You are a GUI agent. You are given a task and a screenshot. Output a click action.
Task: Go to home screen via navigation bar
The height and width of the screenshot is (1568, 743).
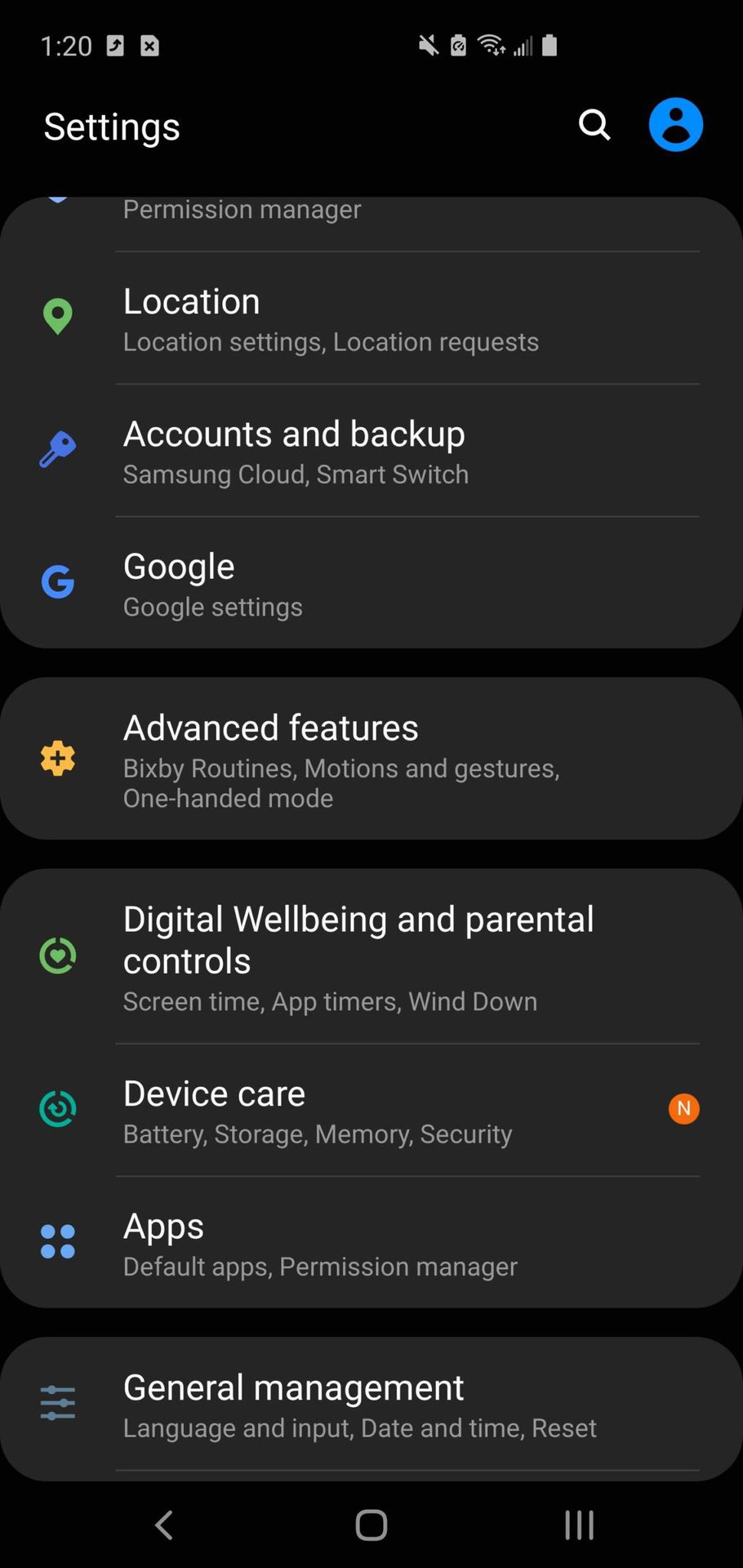click(x=371, y=1525)
